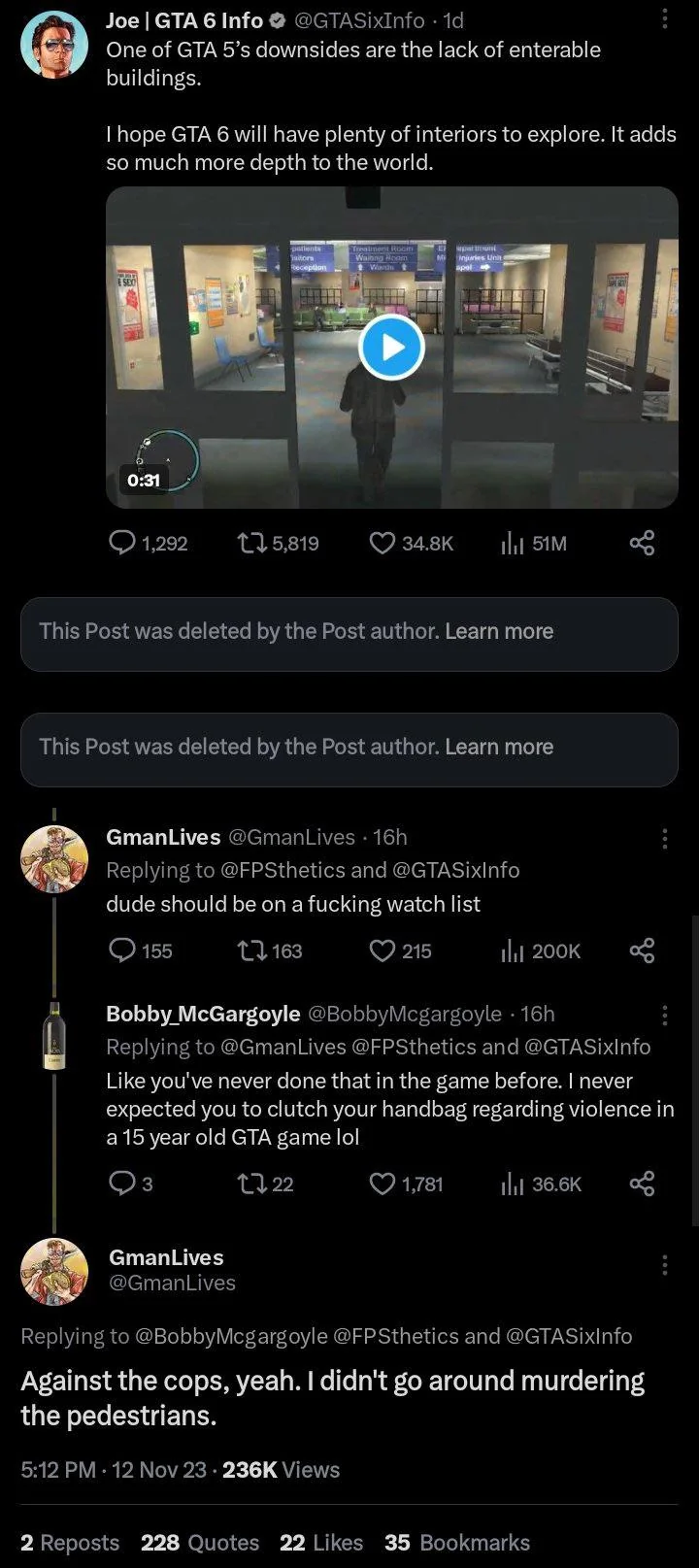
Task: Open Learn more on first deleted post notice
Action: (x=499, y=631)
